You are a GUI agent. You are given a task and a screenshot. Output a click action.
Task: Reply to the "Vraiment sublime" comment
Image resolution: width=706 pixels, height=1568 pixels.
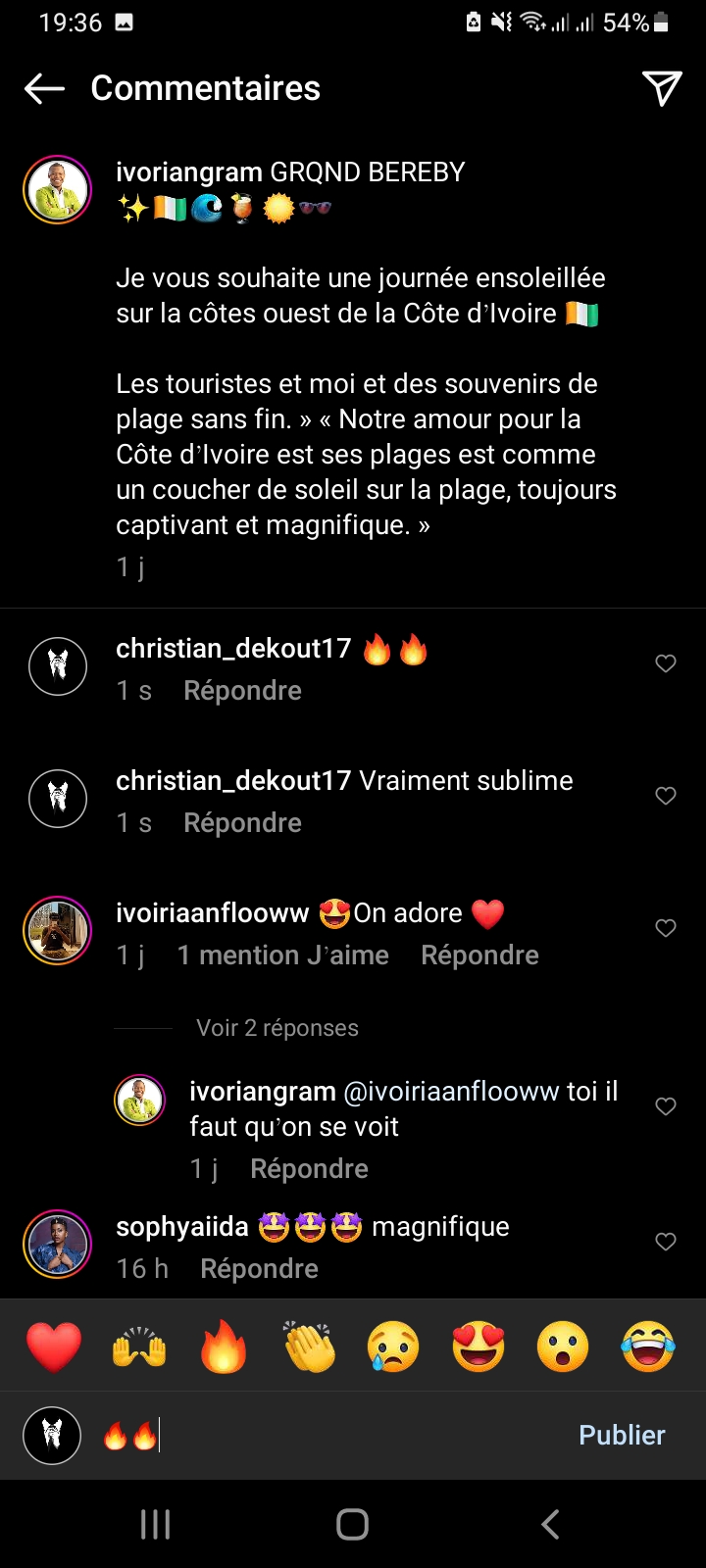[x=242, y=823]
